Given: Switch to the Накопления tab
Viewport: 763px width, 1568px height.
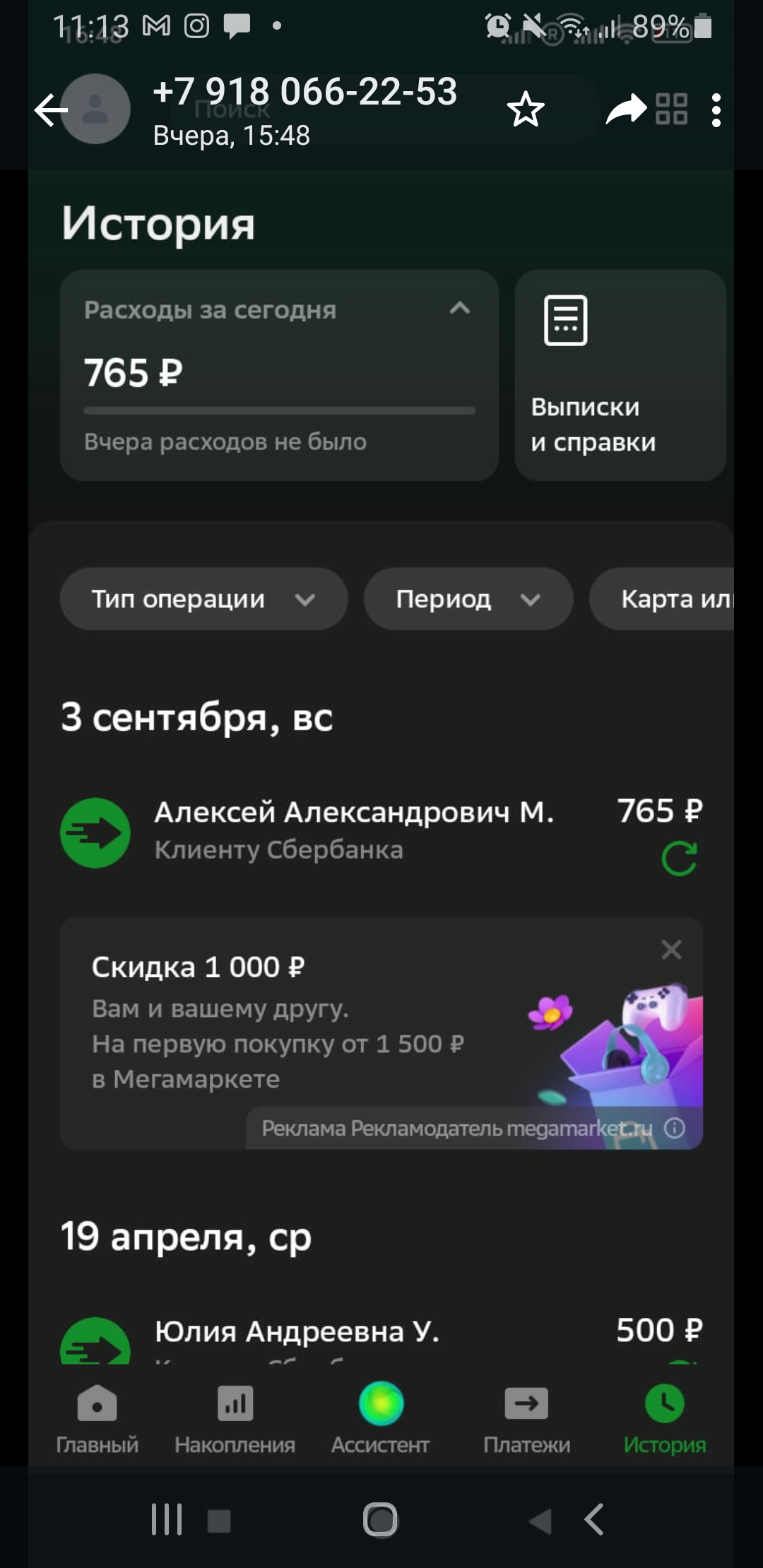Looking at the screenshot, I should tap(235, 1420).
